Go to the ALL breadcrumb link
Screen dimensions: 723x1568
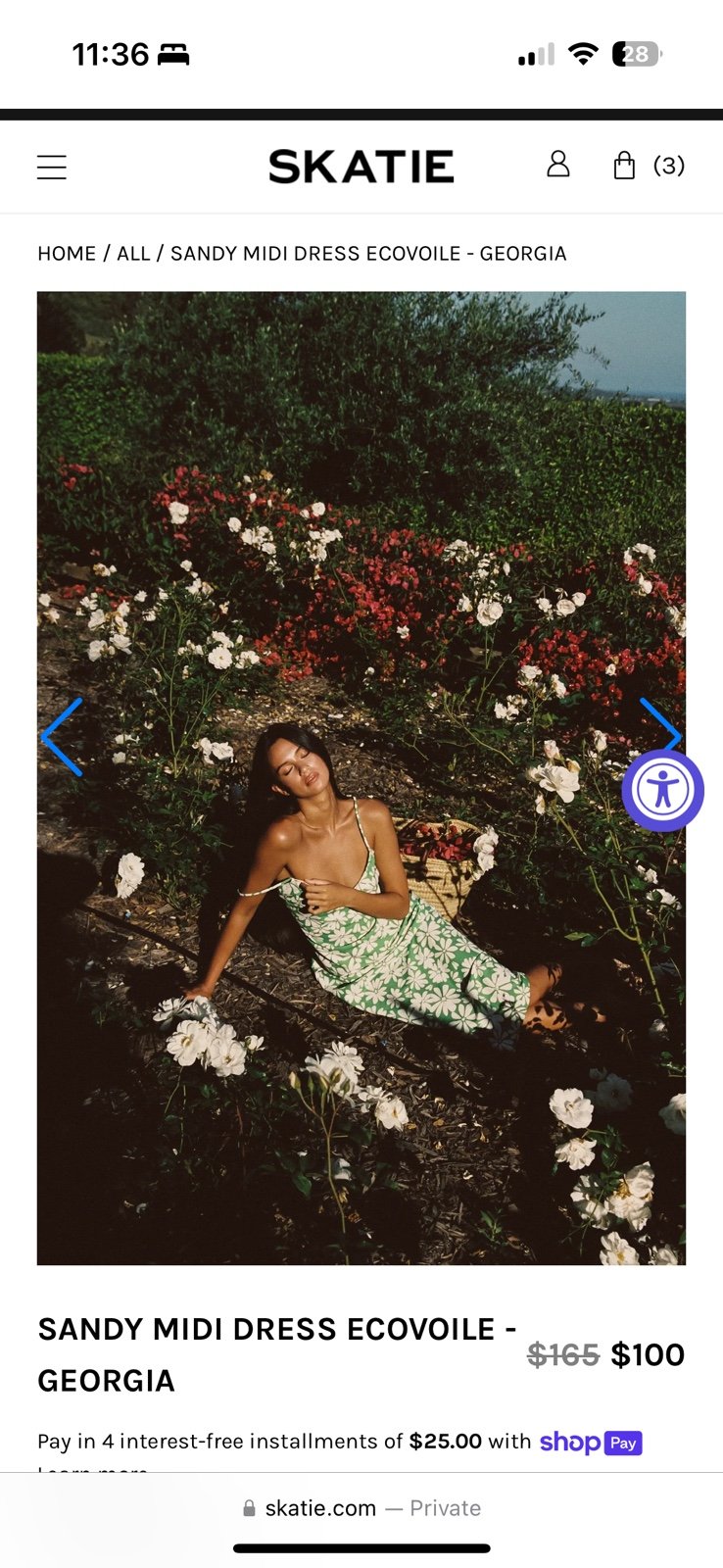point(133,254)
